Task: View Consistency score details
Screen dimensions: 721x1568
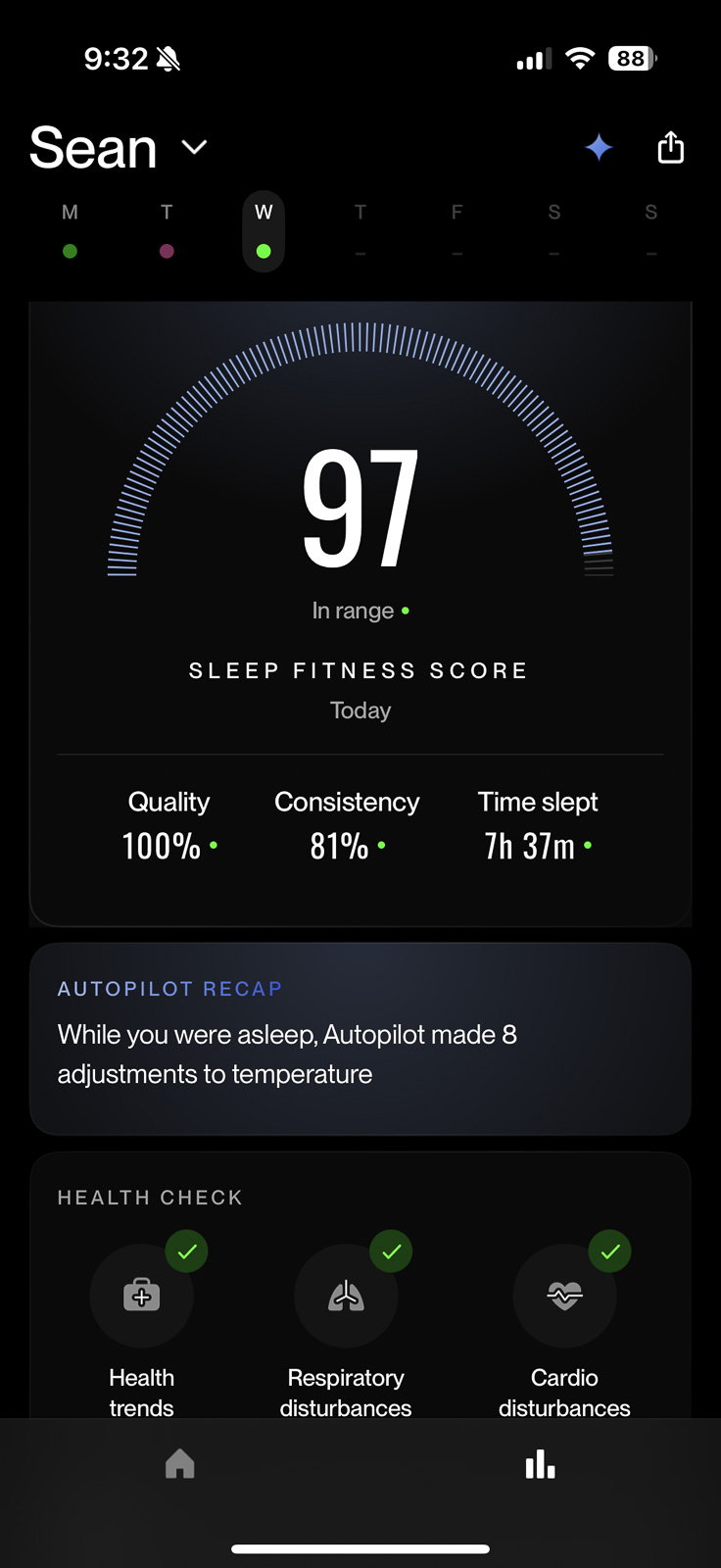Action: [347, 826]
